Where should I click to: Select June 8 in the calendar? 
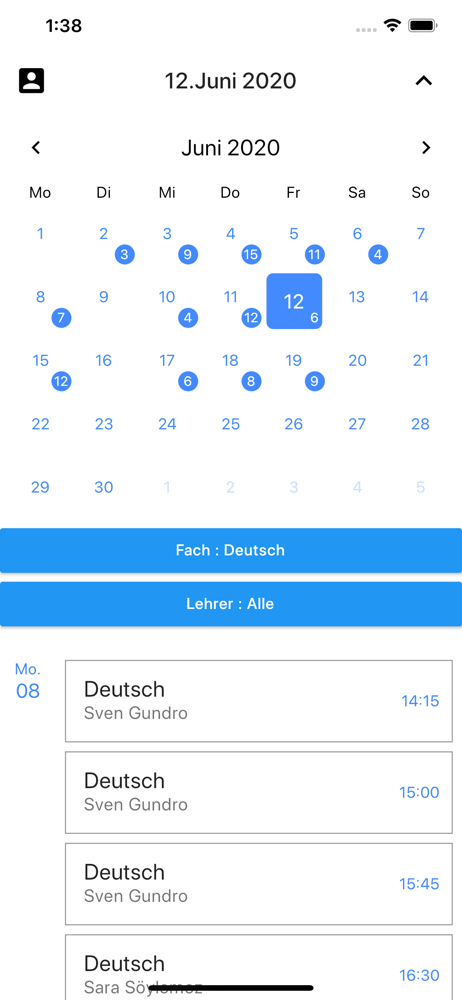40,302
